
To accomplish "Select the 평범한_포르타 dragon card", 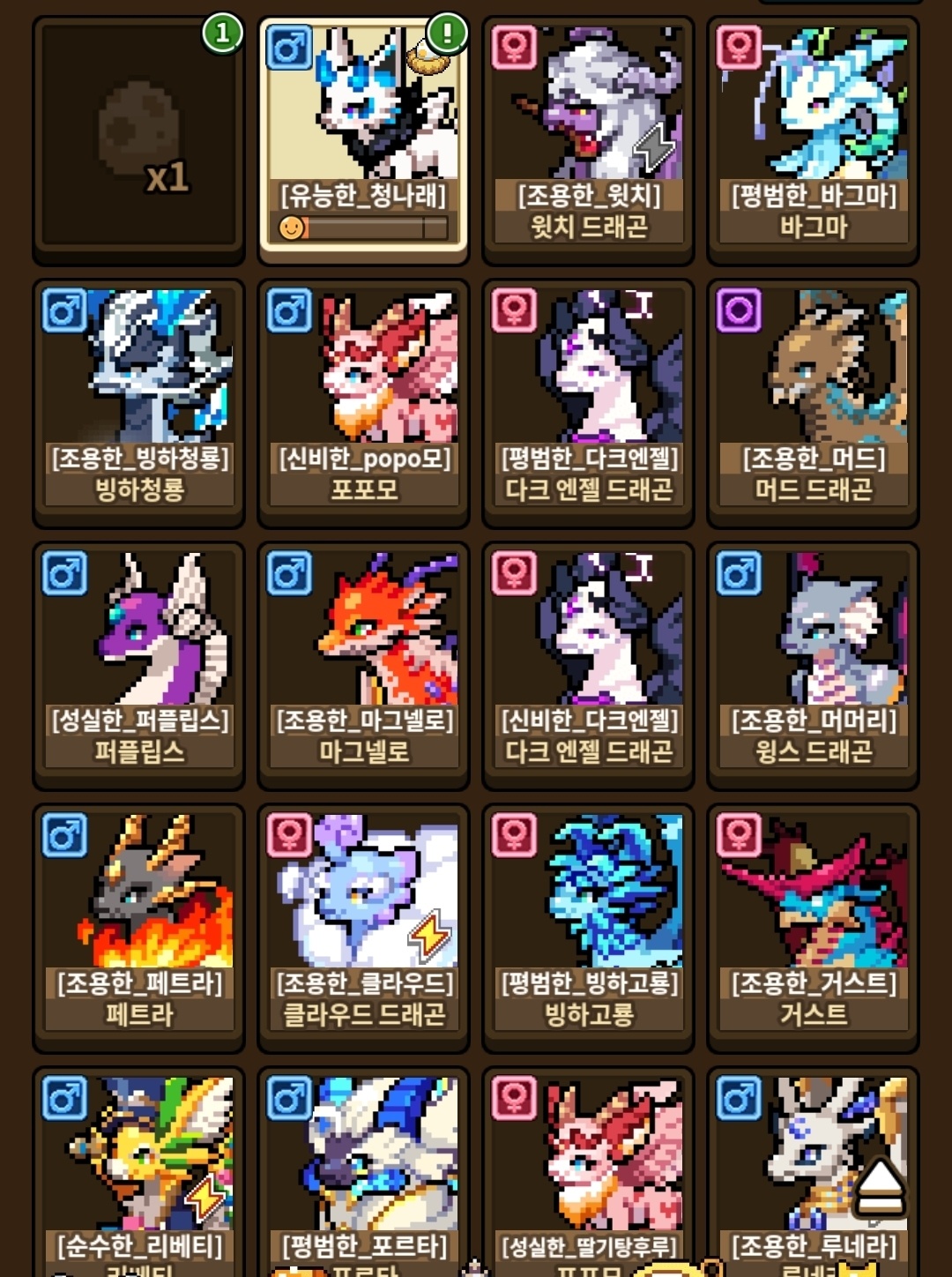I will click(363, 1171).
